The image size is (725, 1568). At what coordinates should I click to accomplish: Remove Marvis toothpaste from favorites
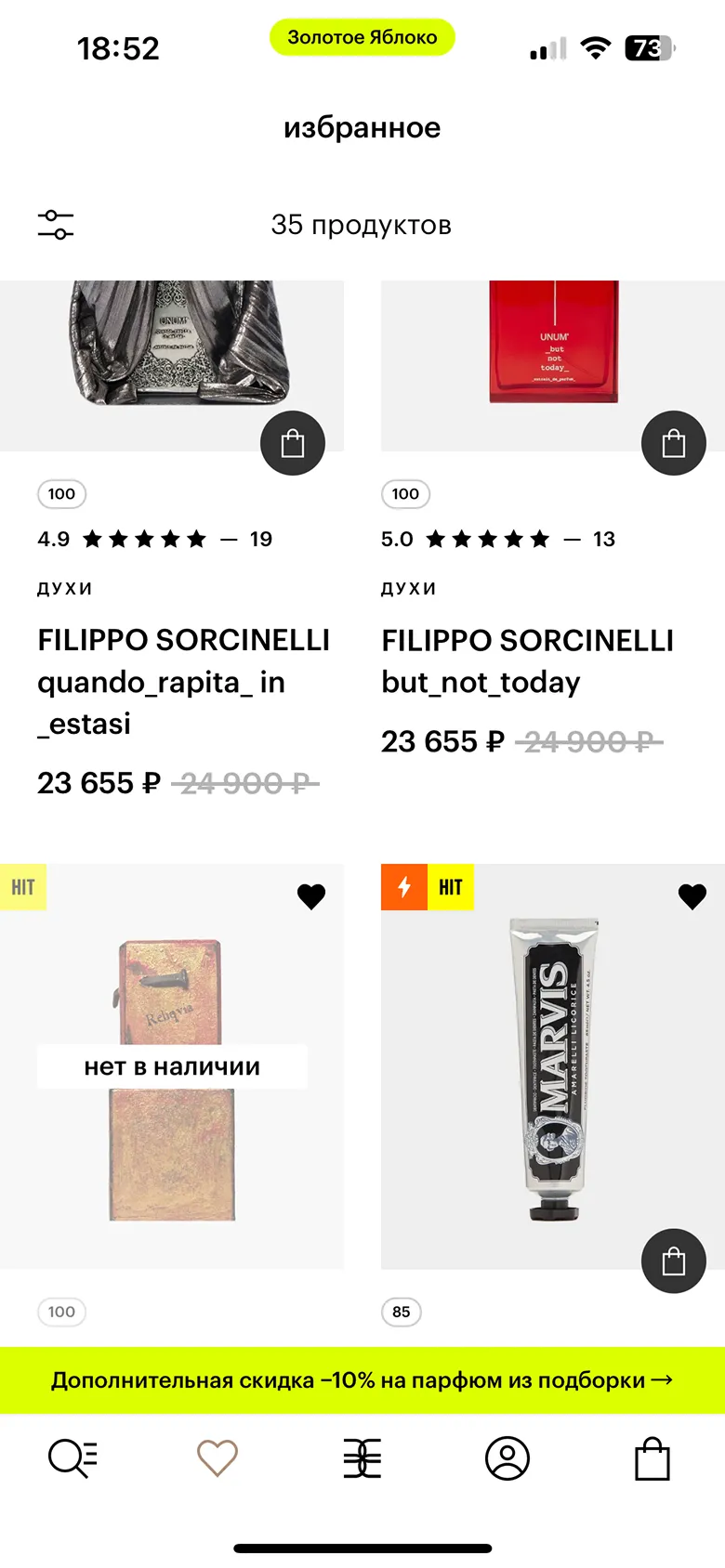click(692, 896)
